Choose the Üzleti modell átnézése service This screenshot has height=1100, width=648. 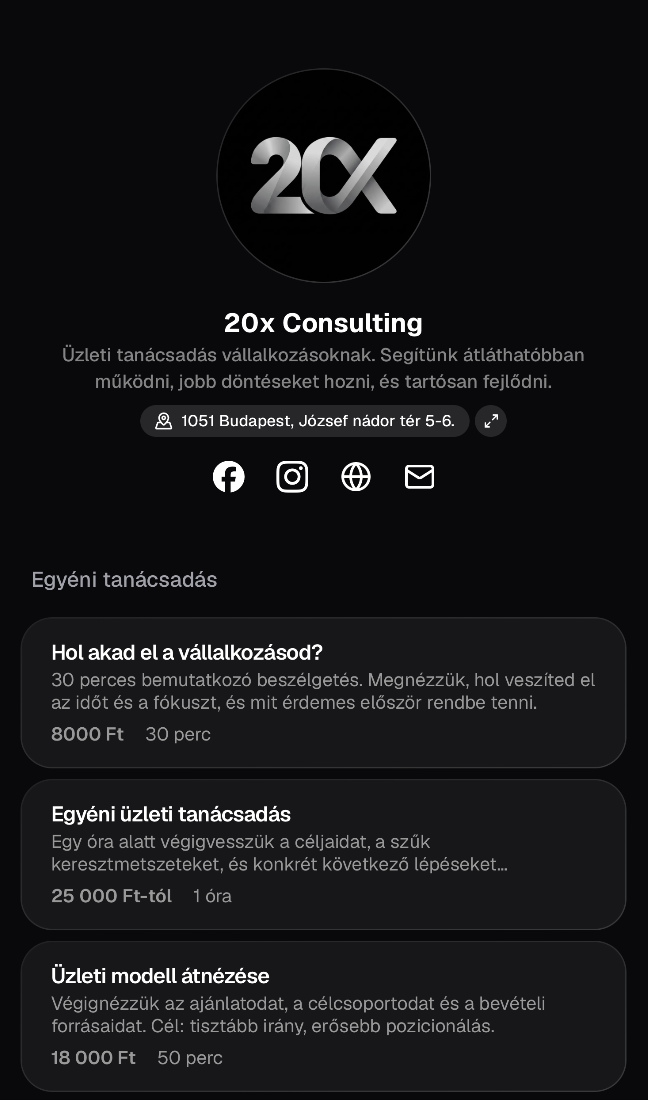[323, 1017]
